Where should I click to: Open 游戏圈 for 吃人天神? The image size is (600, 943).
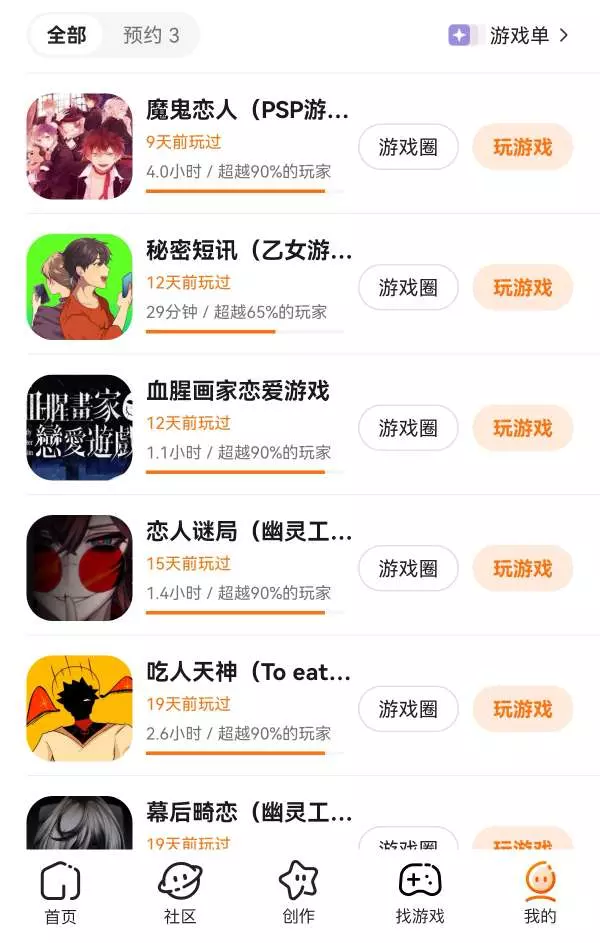pyautogui.click(x=408, y=709)
